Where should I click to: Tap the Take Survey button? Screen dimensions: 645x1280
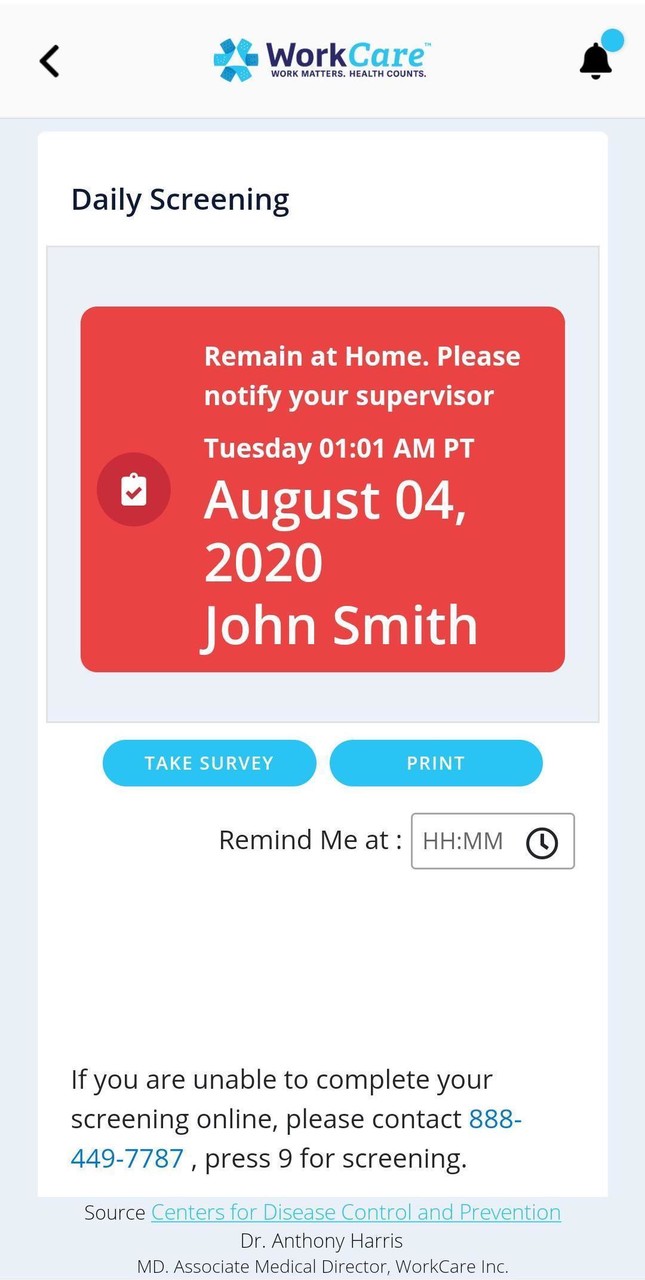pyautogui.click(x=209, y=763)
